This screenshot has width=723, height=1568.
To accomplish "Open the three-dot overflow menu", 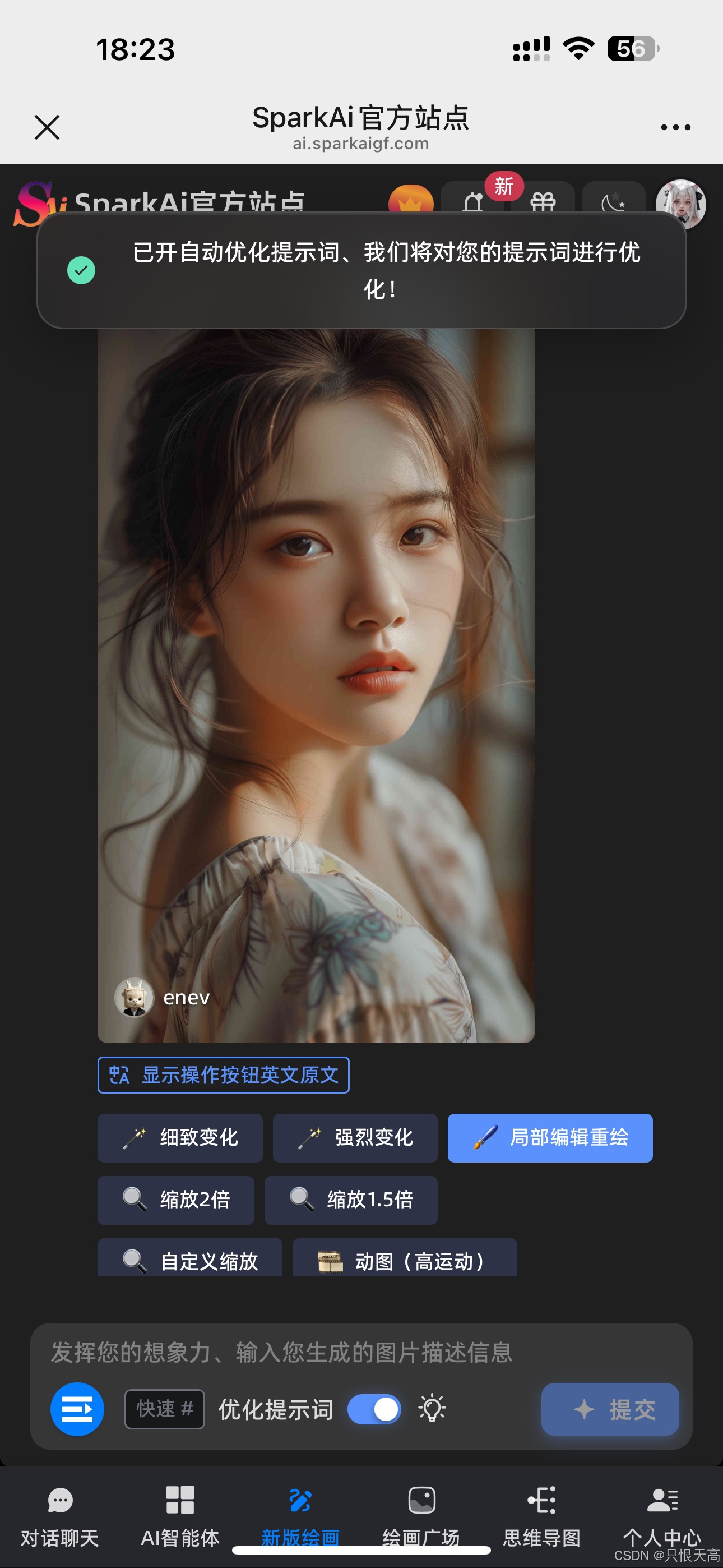I will coord(675,127).
